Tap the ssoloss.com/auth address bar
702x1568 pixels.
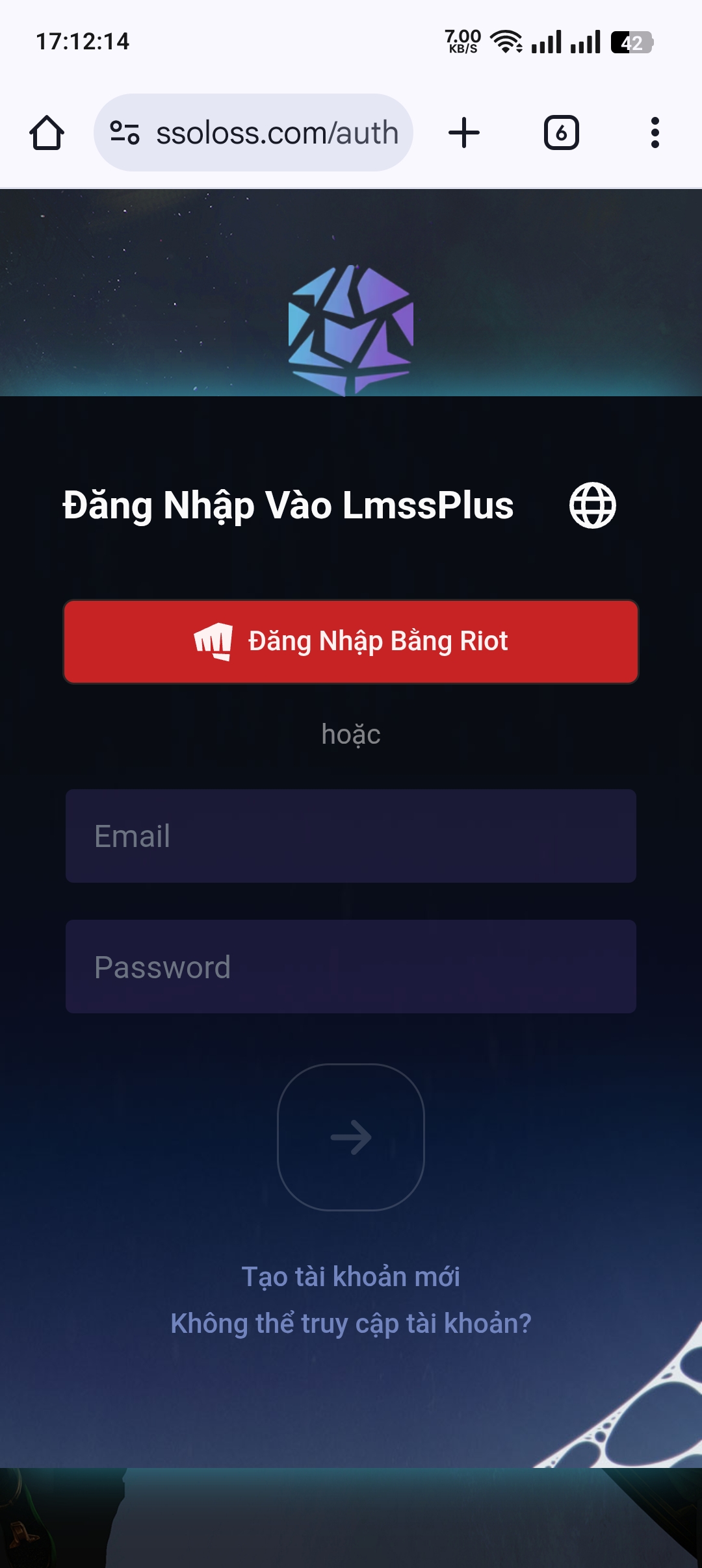click(277, 133)
